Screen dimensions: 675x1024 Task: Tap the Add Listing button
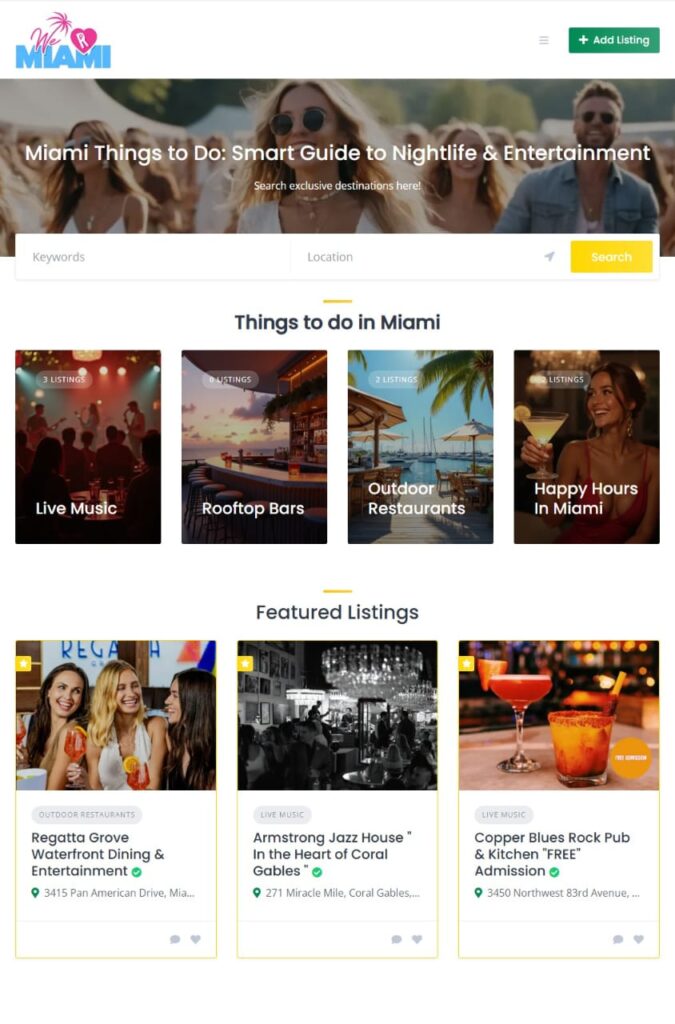coord(613,40)
